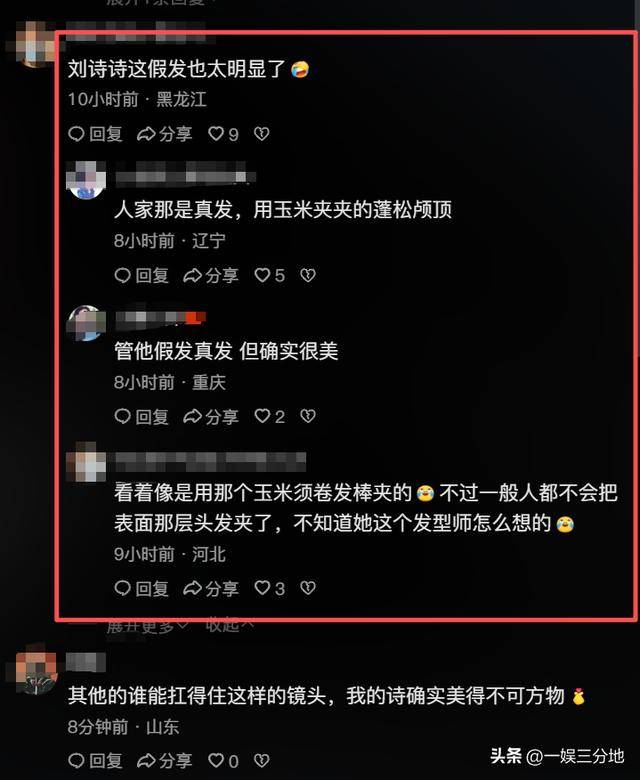Dislike the 河北 comment about 发型师
Image resolution: width=640 pixels, height=780 pixels.
(308, 588)
